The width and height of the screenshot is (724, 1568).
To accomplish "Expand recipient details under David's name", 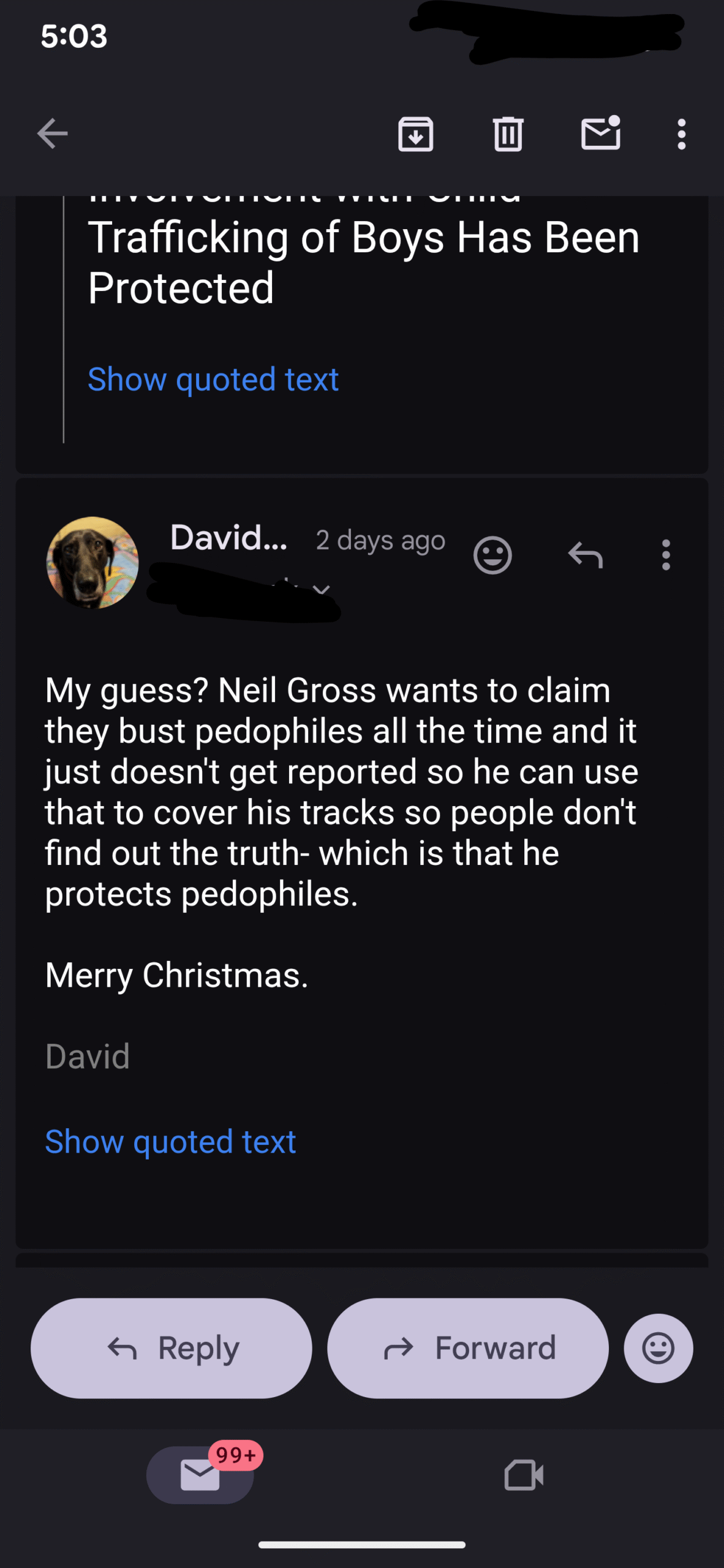I will point(321,590).
